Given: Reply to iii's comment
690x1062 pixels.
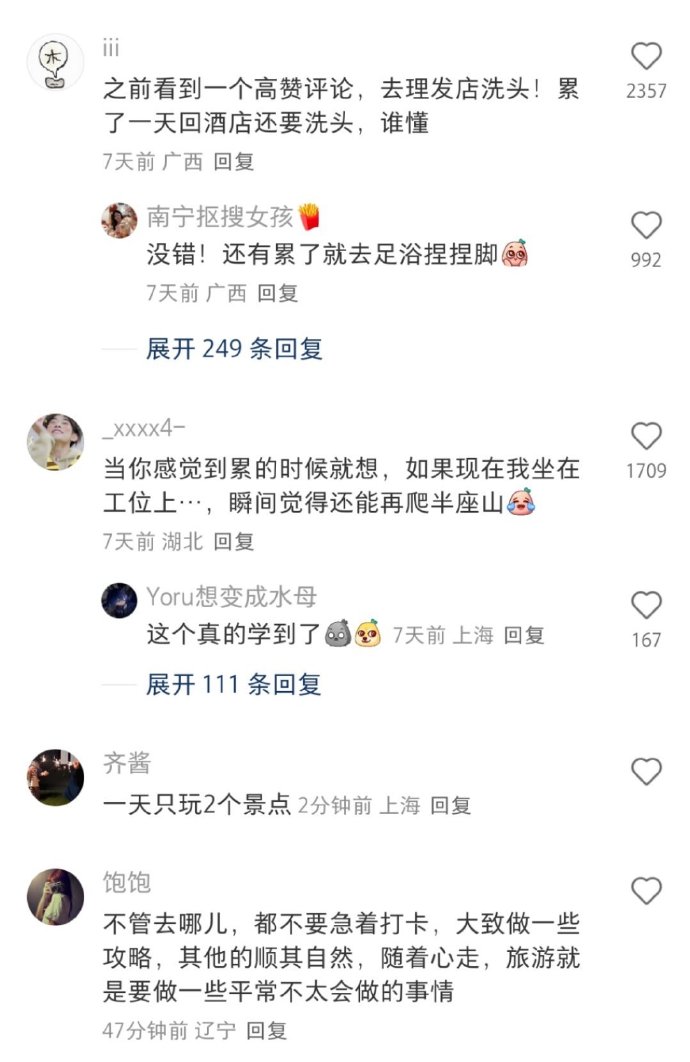Looking at the screenshot, I should click(x=234, y=161).
